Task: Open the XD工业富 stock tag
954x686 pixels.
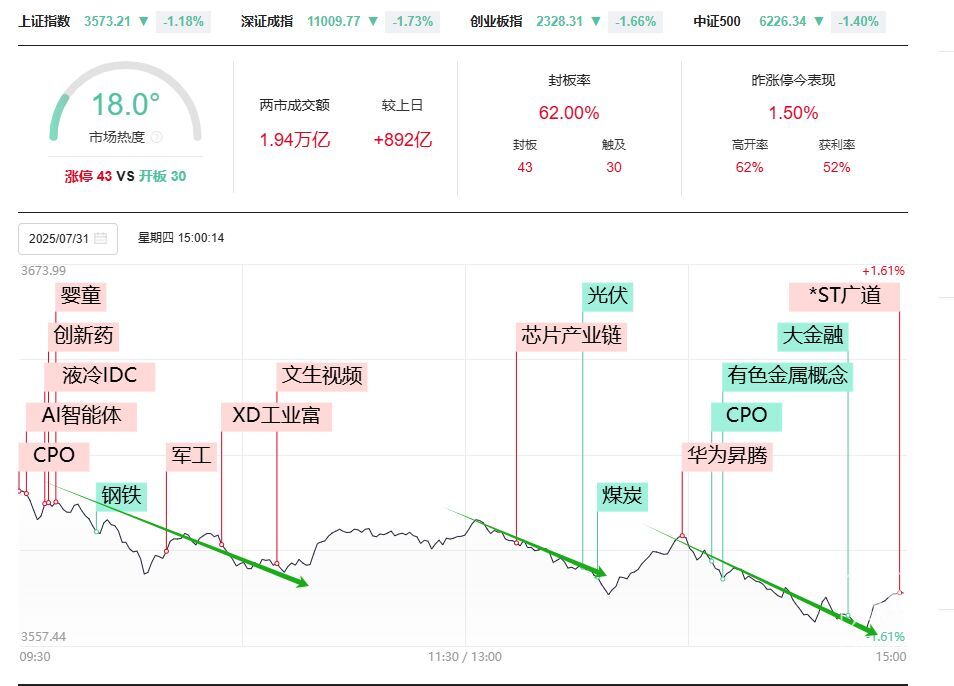Action: [276, 416]
